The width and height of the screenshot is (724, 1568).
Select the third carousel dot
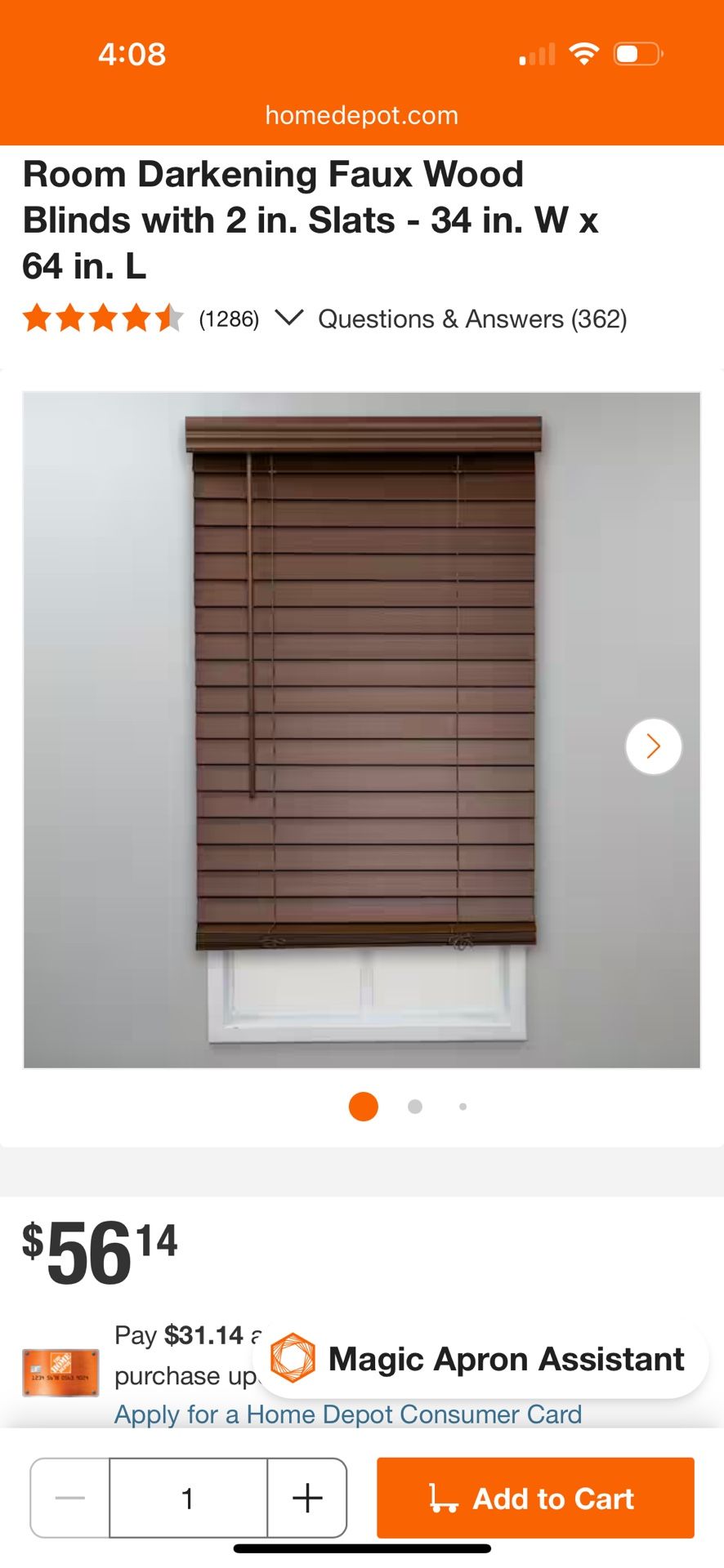tap(463, 1107)
